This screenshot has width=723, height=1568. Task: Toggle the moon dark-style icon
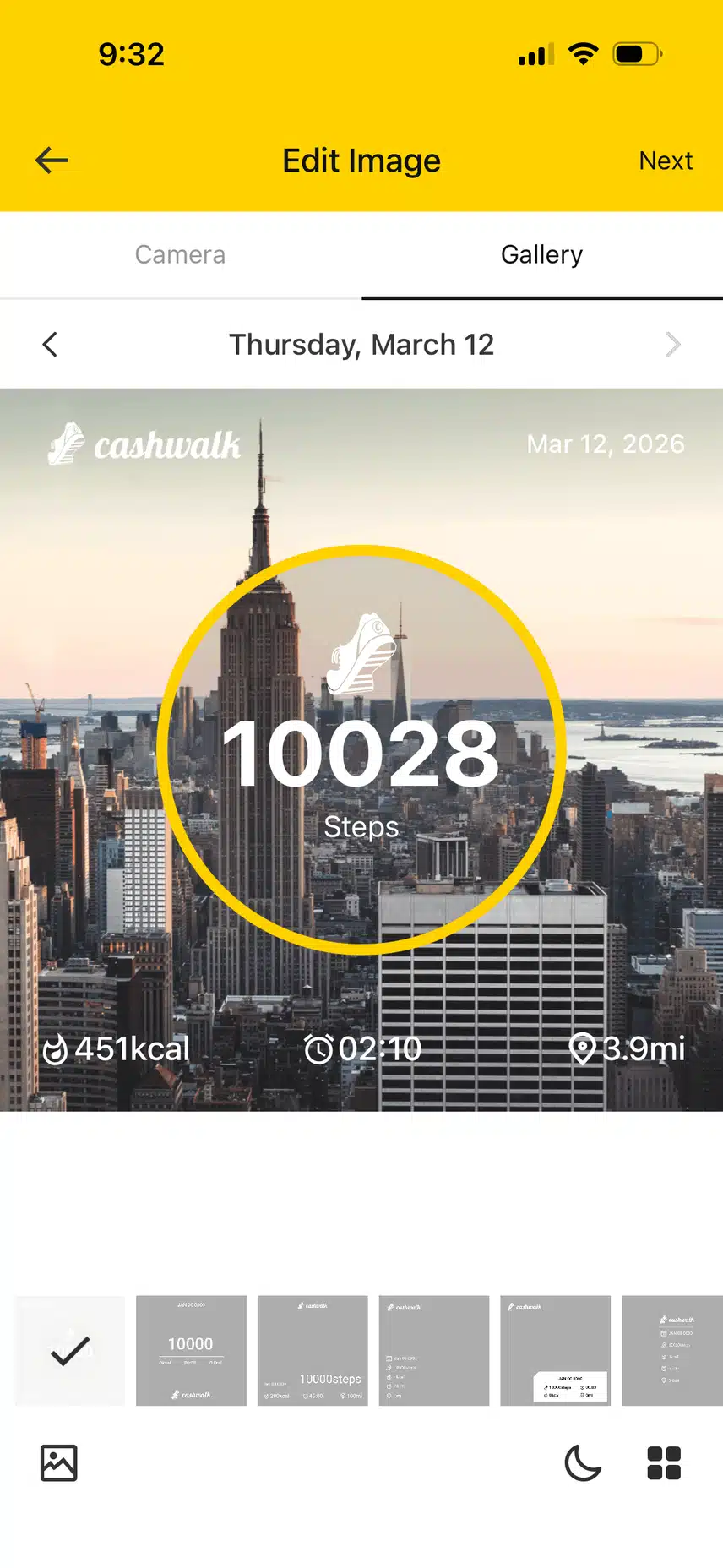(583, 1463)
